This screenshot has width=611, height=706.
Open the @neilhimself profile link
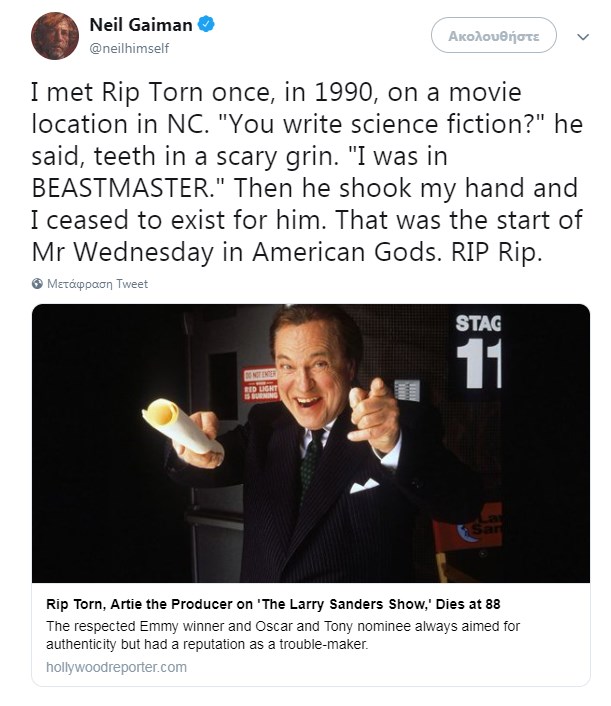click(x=128, y=47)
